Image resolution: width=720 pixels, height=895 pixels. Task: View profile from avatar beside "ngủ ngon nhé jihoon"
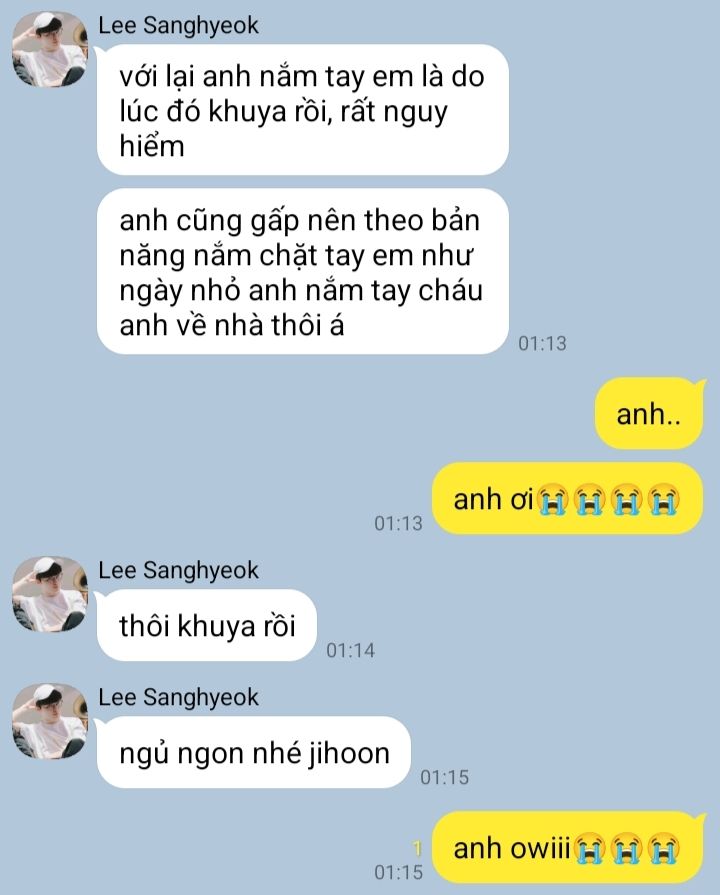[50, 721]
